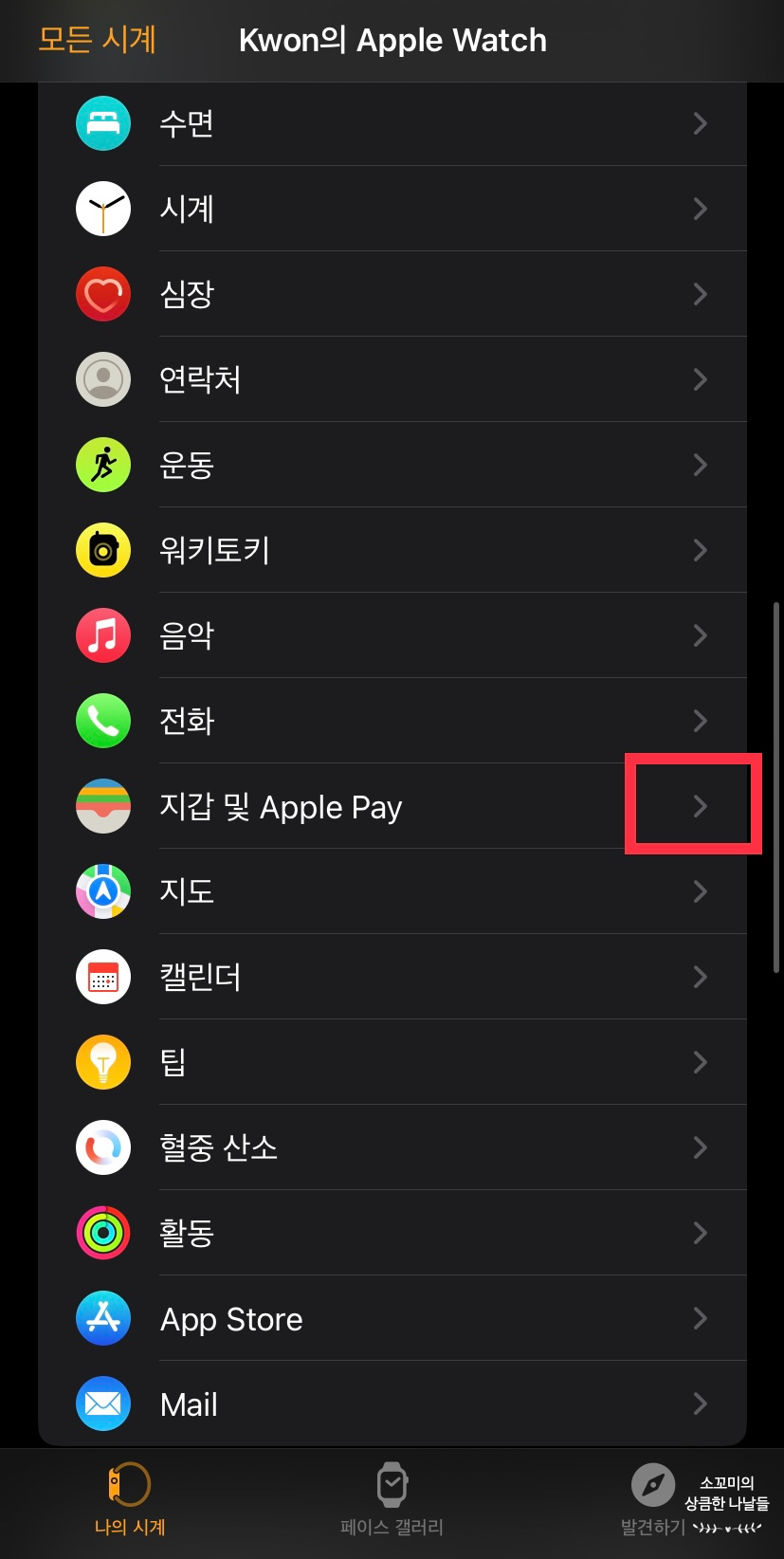Open 캘린더 settings

[392, 977]
